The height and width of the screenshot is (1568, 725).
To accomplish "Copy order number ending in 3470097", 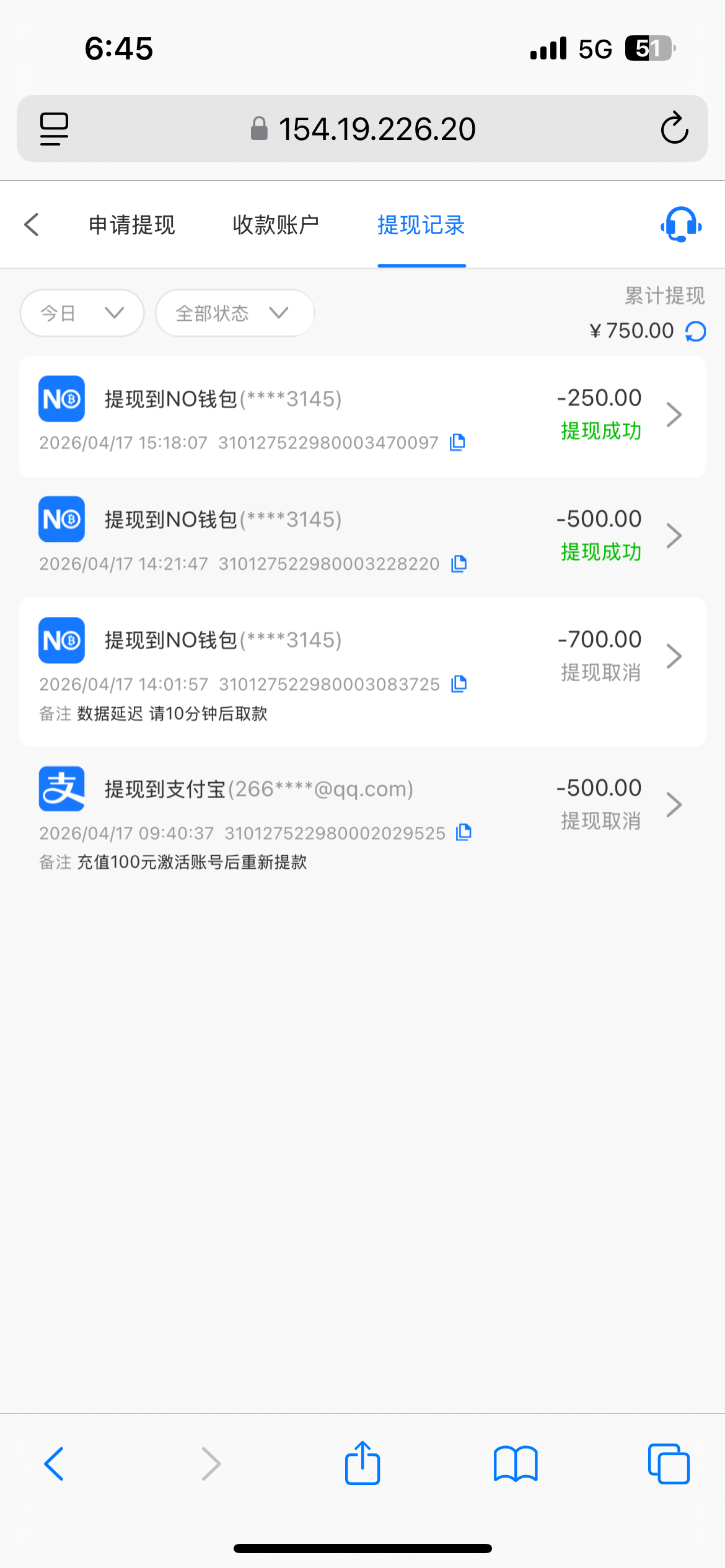I will (457, 442).
